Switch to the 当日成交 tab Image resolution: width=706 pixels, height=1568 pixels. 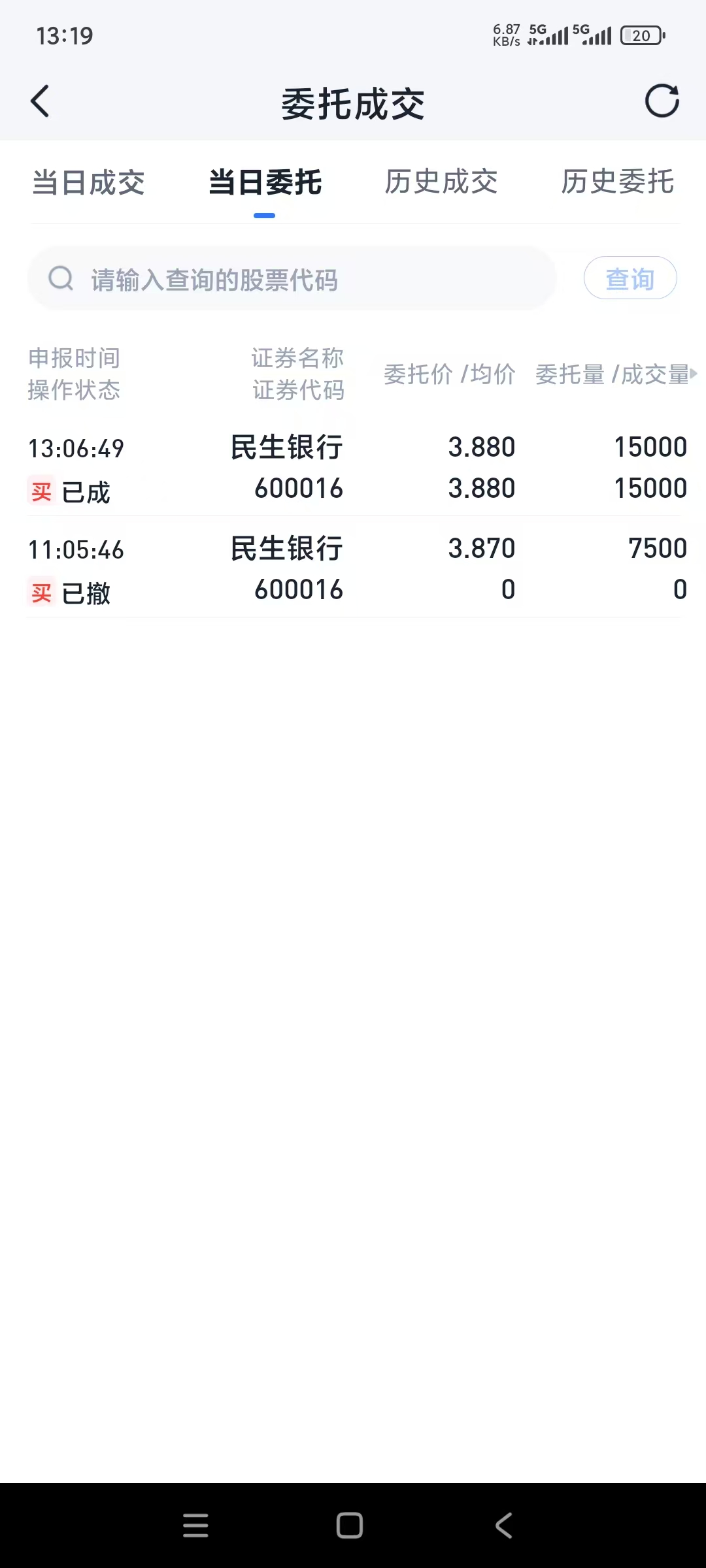pyautogui.click(x=88, y=182)
